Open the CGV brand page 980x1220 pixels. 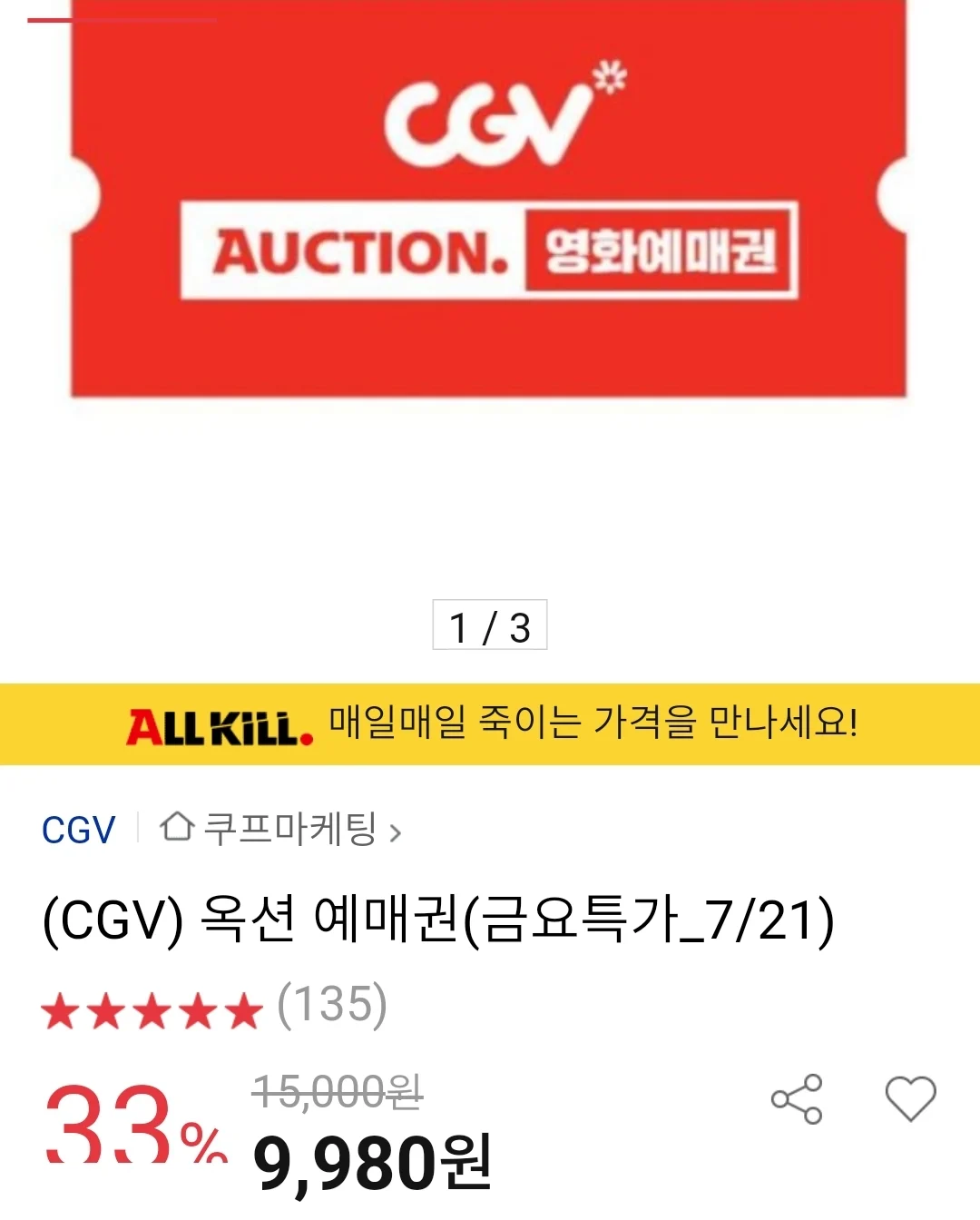(76, 828)
